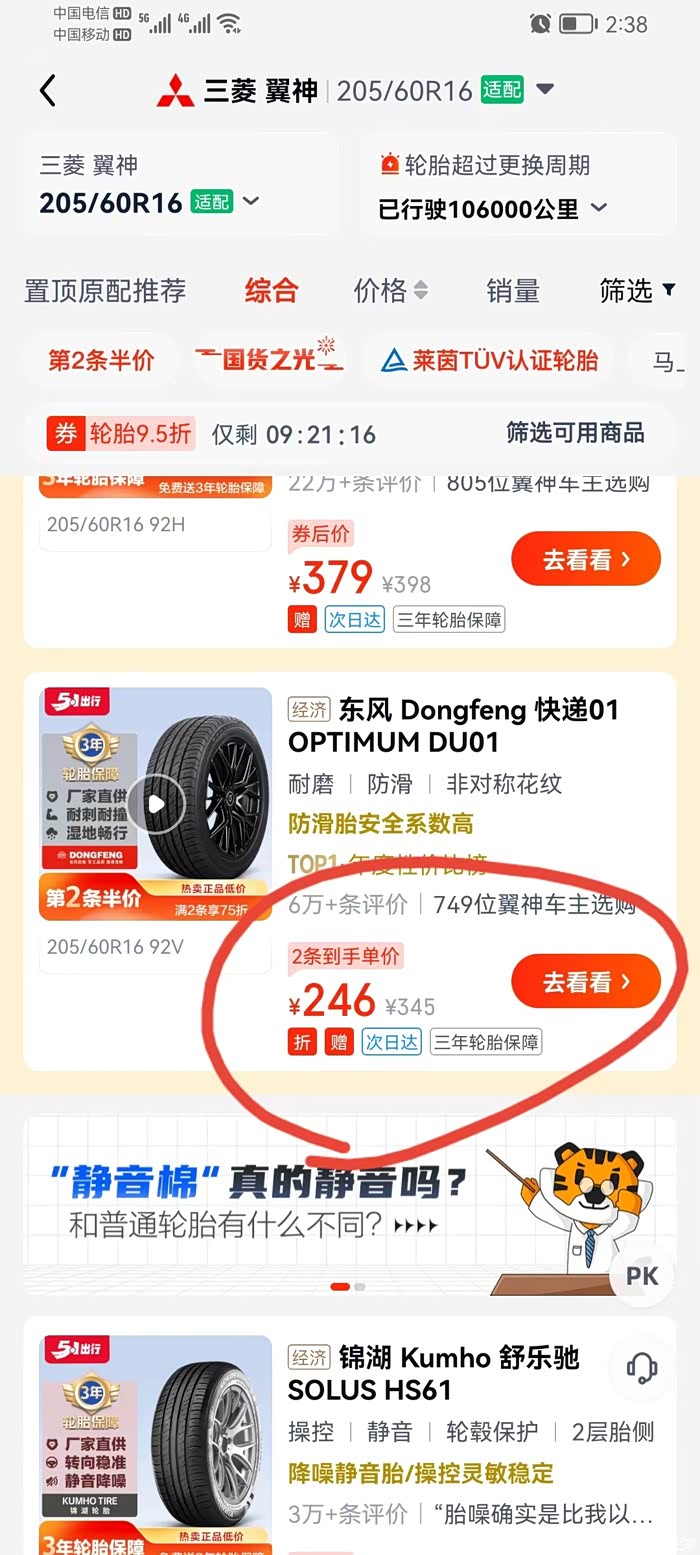Sort results by 销量
The image size is (700, 1555).
tap(512, 291)
